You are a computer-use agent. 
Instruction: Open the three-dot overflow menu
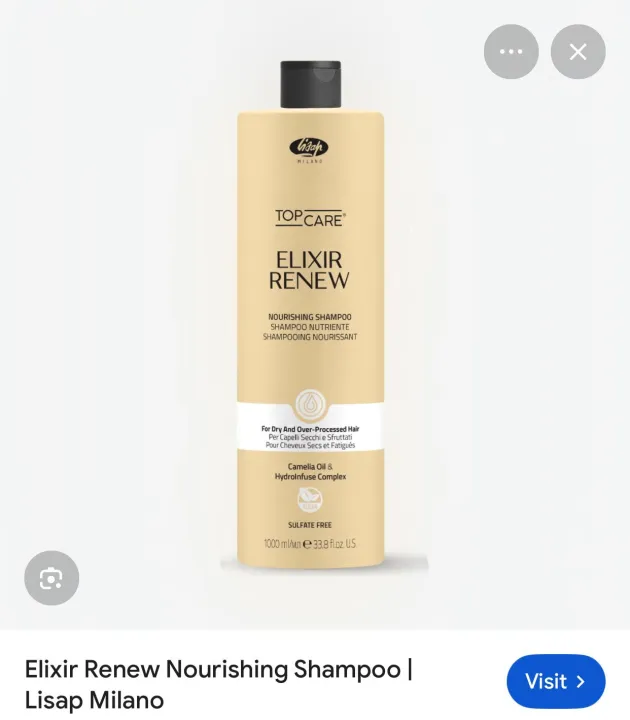pos(511,52)
